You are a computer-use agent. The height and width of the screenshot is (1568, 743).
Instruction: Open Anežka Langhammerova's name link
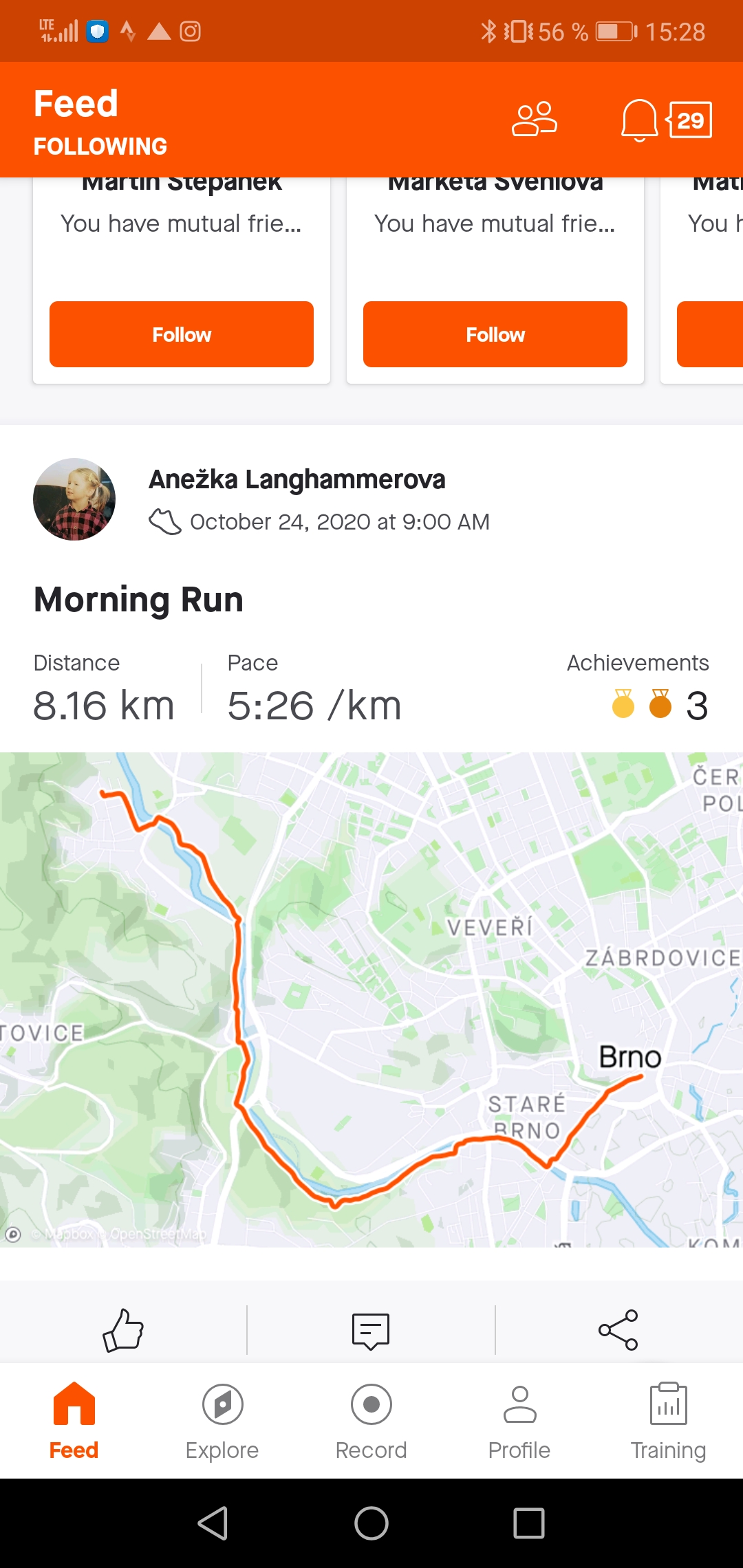click(297, 479)
